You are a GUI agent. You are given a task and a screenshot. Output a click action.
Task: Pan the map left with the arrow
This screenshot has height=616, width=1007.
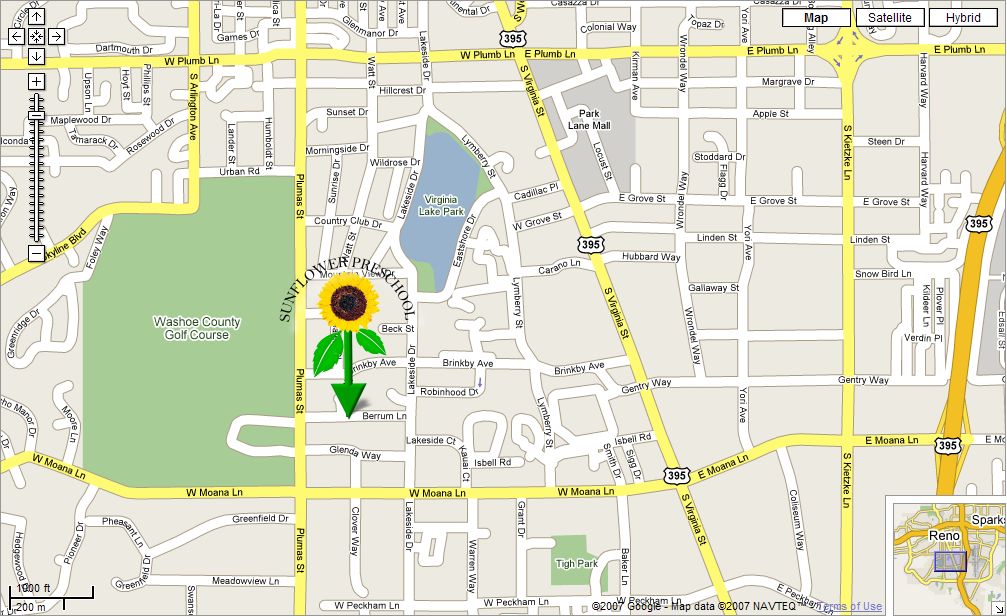[16, 36]
